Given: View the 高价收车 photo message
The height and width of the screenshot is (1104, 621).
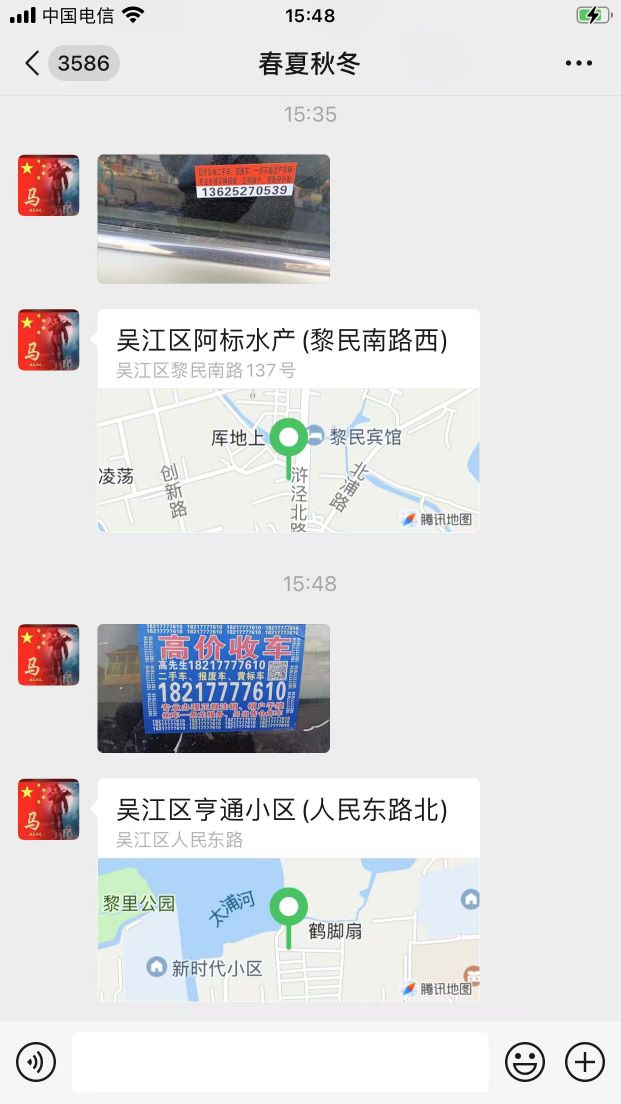Looking at the screenshot, I should click(213, 688).
